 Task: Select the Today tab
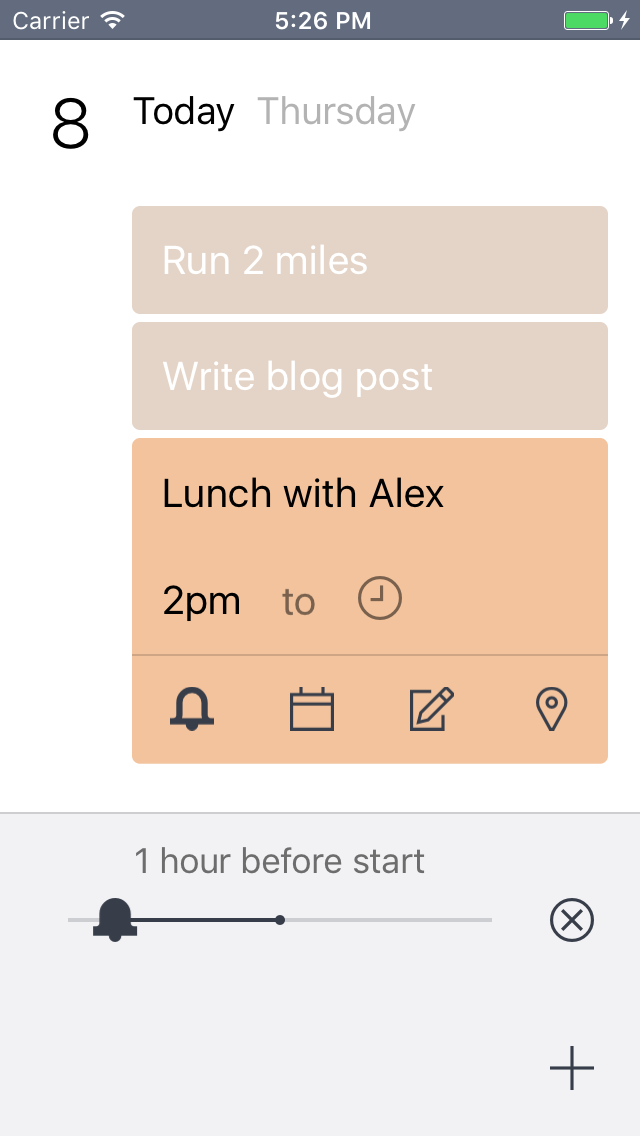click(x=183, y=112)
